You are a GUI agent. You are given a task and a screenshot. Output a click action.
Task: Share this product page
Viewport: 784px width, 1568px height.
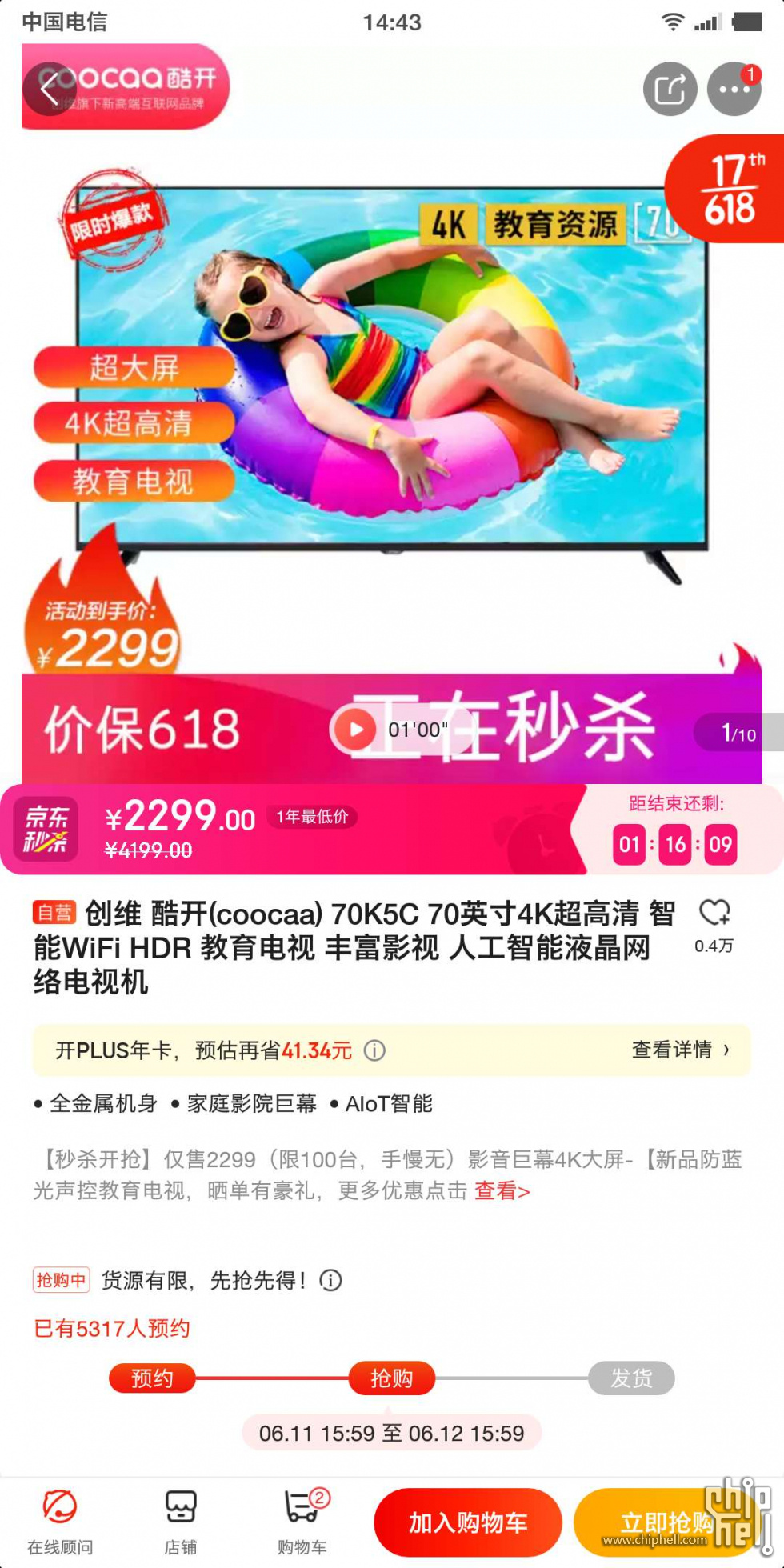coord(670,89)
